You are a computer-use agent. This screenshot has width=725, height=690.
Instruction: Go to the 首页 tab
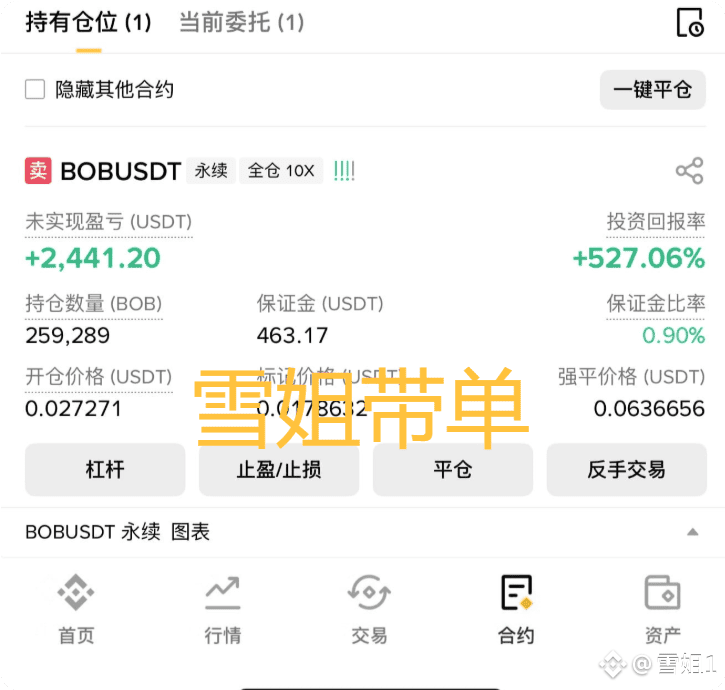(76, 609)
